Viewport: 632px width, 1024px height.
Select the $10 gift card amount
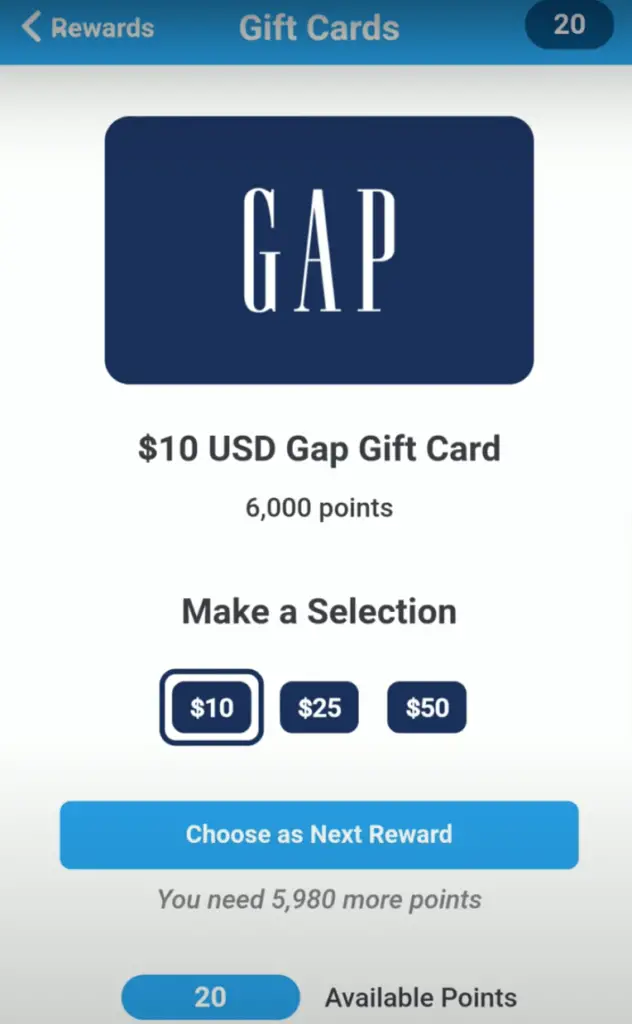click(x=211, y=708)
